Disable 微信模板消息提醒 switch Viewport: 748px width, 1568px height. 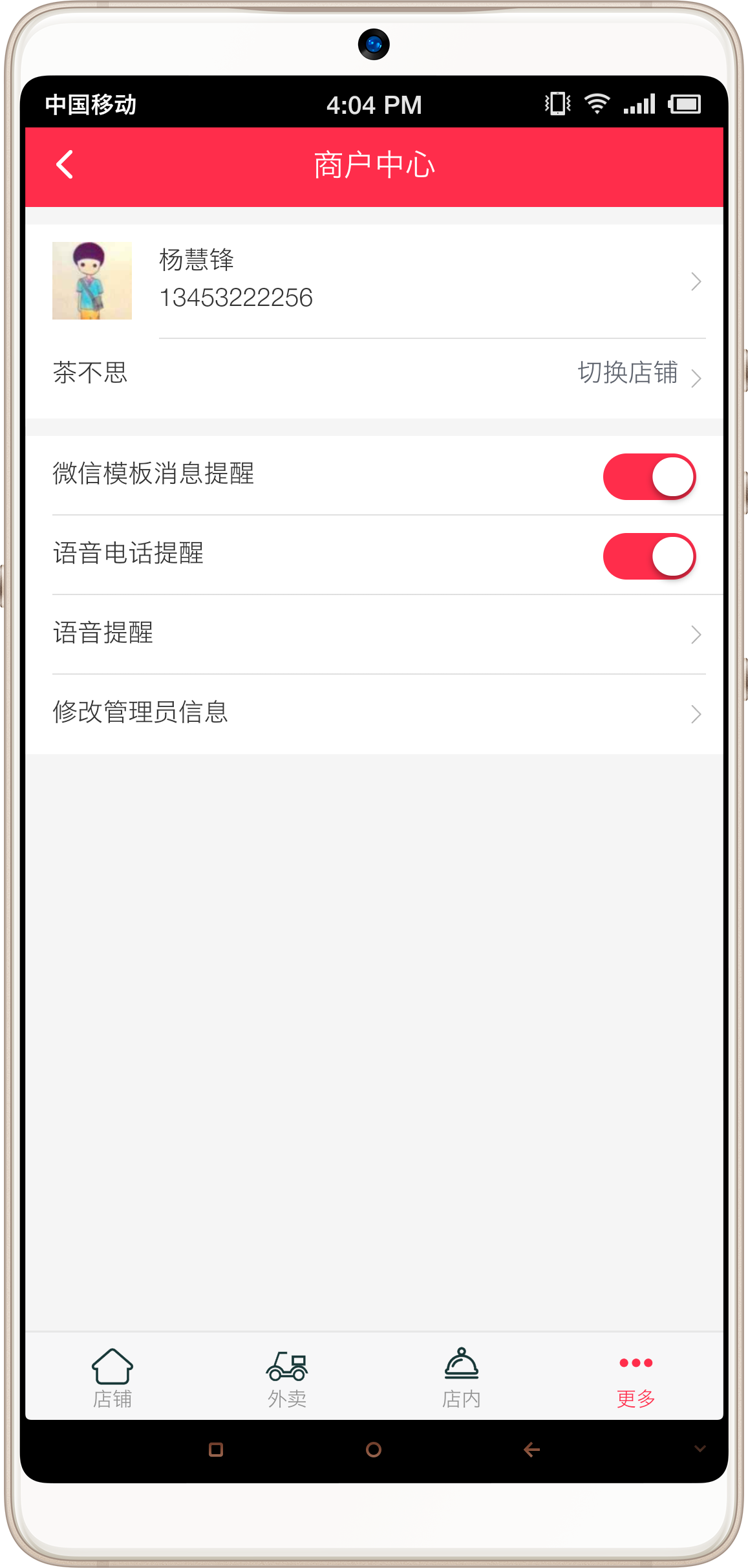click(649, 477)
